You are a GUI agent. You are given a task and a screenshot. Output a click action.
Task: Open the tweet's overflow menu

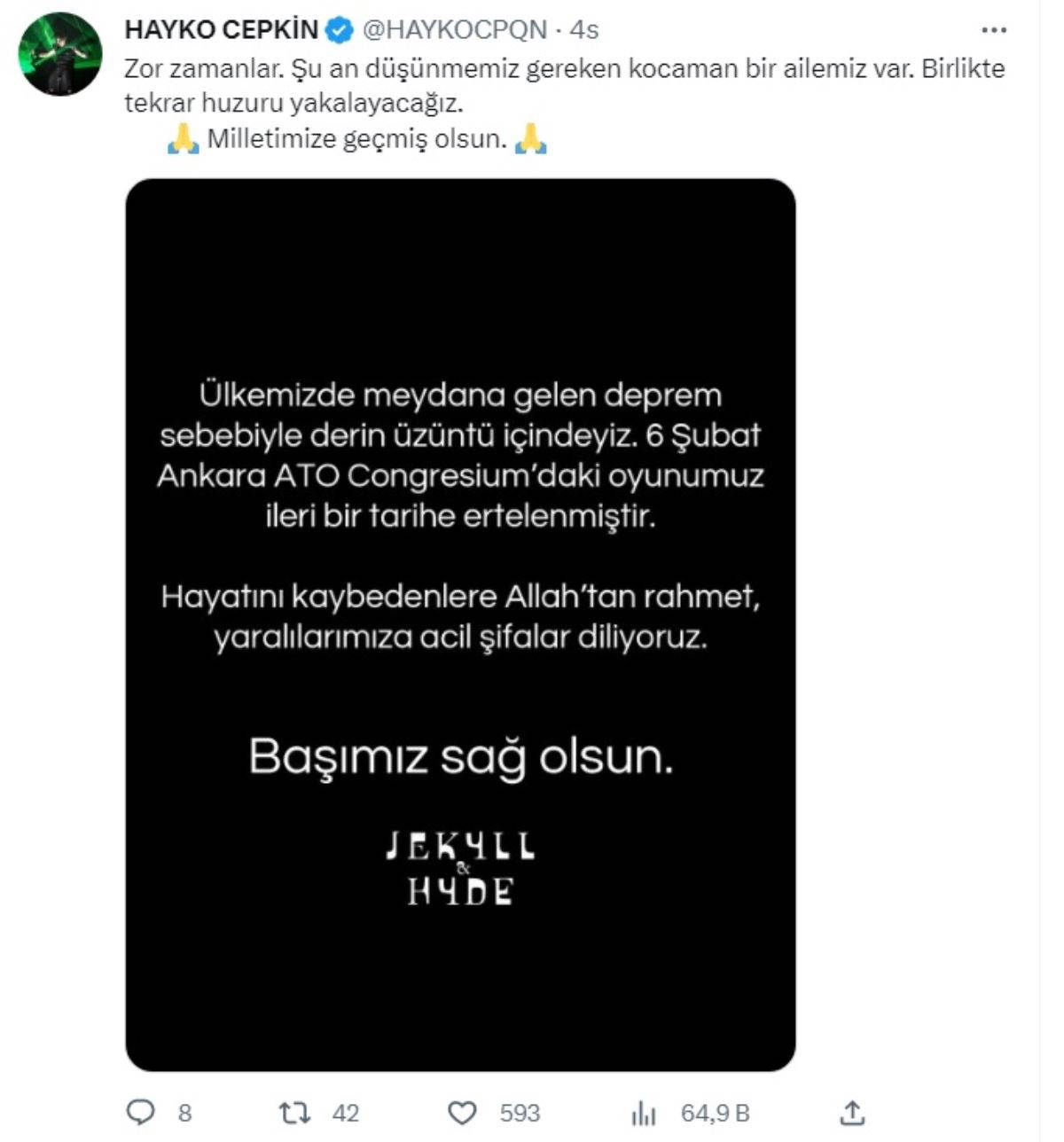coord(994,30)
